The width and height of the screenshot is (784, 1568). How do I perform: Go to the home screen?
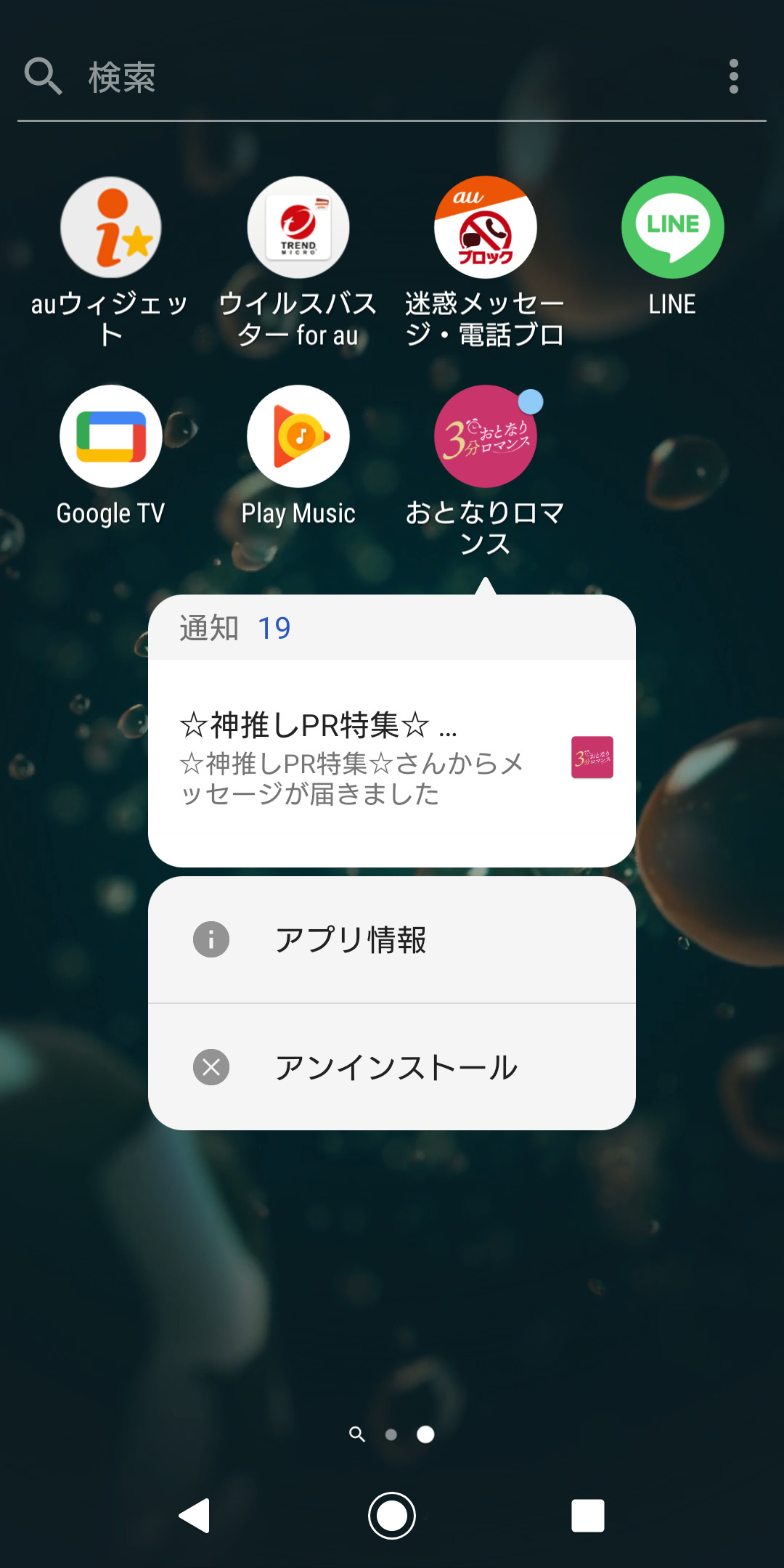point(392,1516)
